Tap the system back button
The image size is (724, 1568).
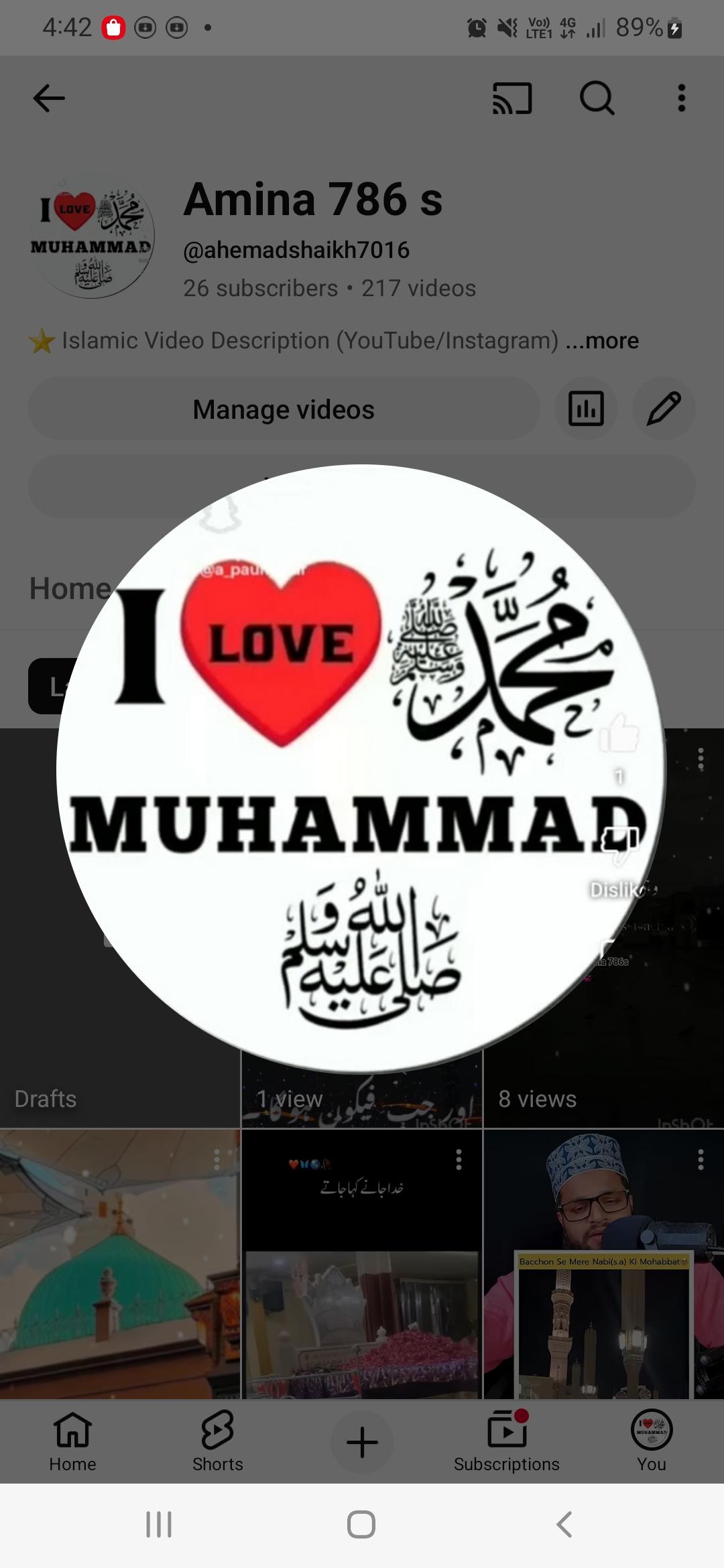[x=564, y=1524]
